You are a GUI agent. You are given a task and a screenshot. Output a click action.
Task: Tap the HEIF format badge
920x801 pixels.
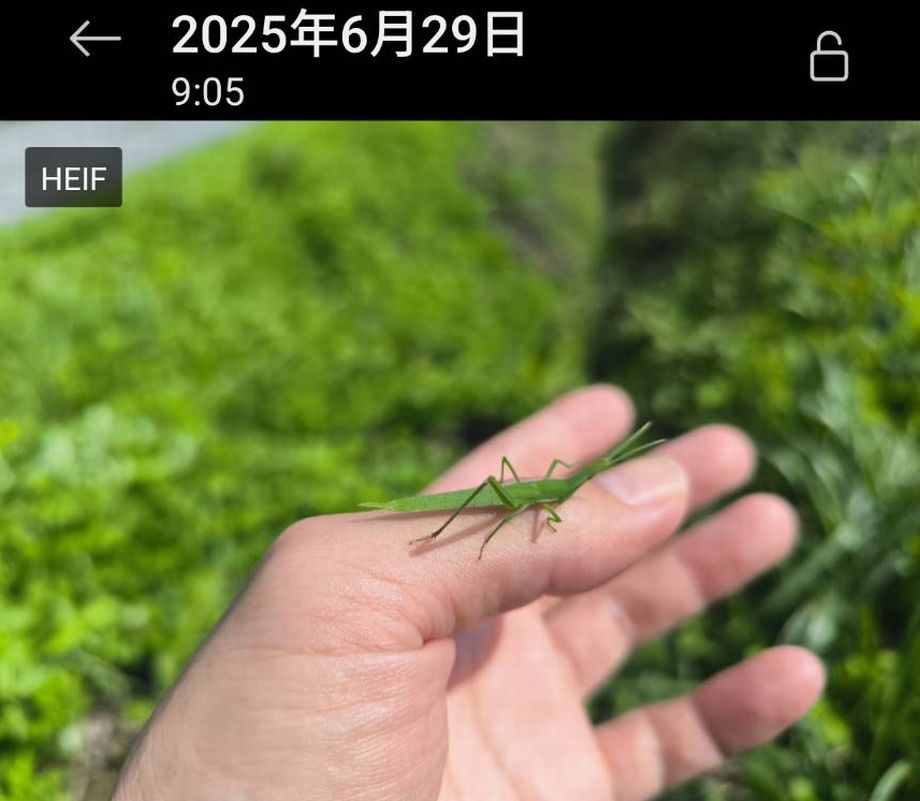[x=74, y=178]
